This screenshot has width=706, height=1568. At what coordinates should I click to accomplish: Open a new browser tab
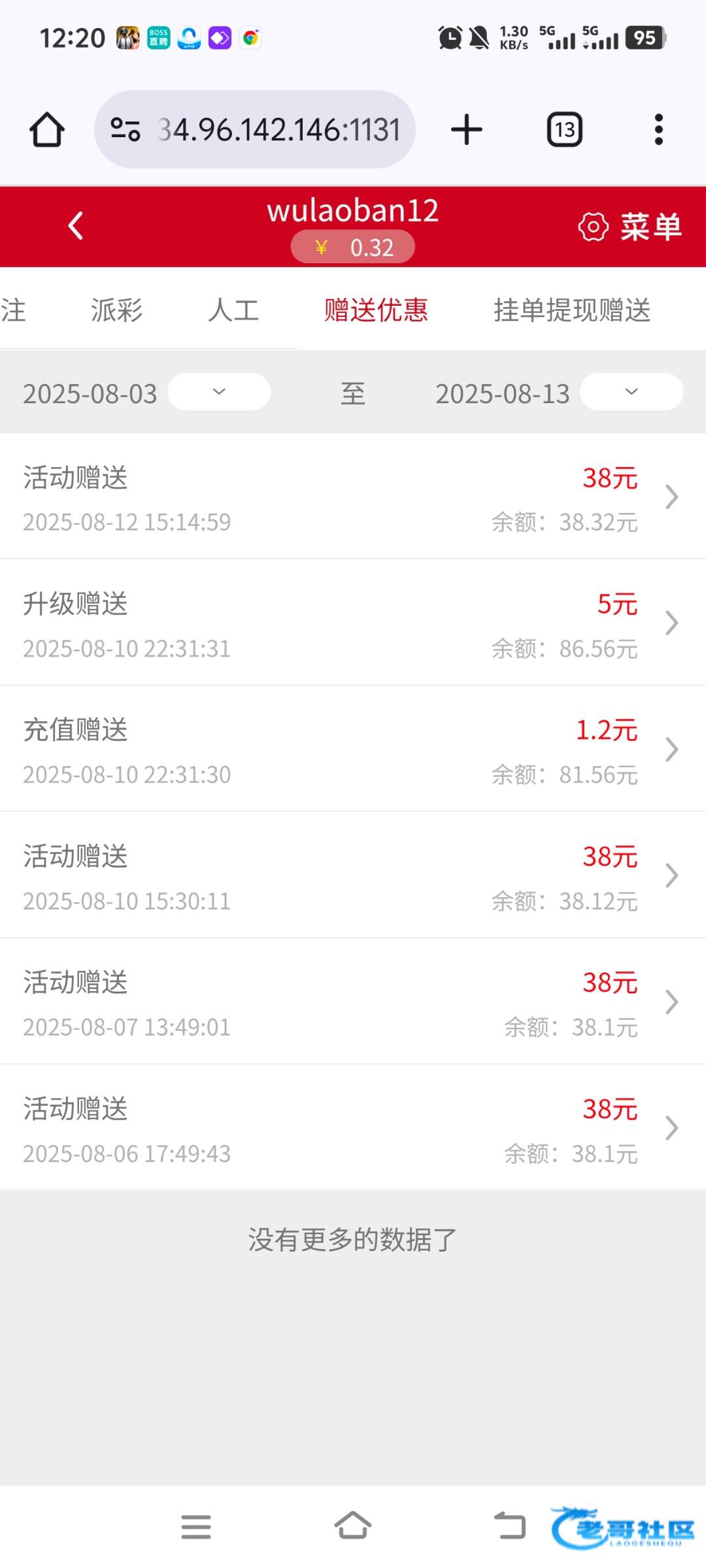point(467,129)
